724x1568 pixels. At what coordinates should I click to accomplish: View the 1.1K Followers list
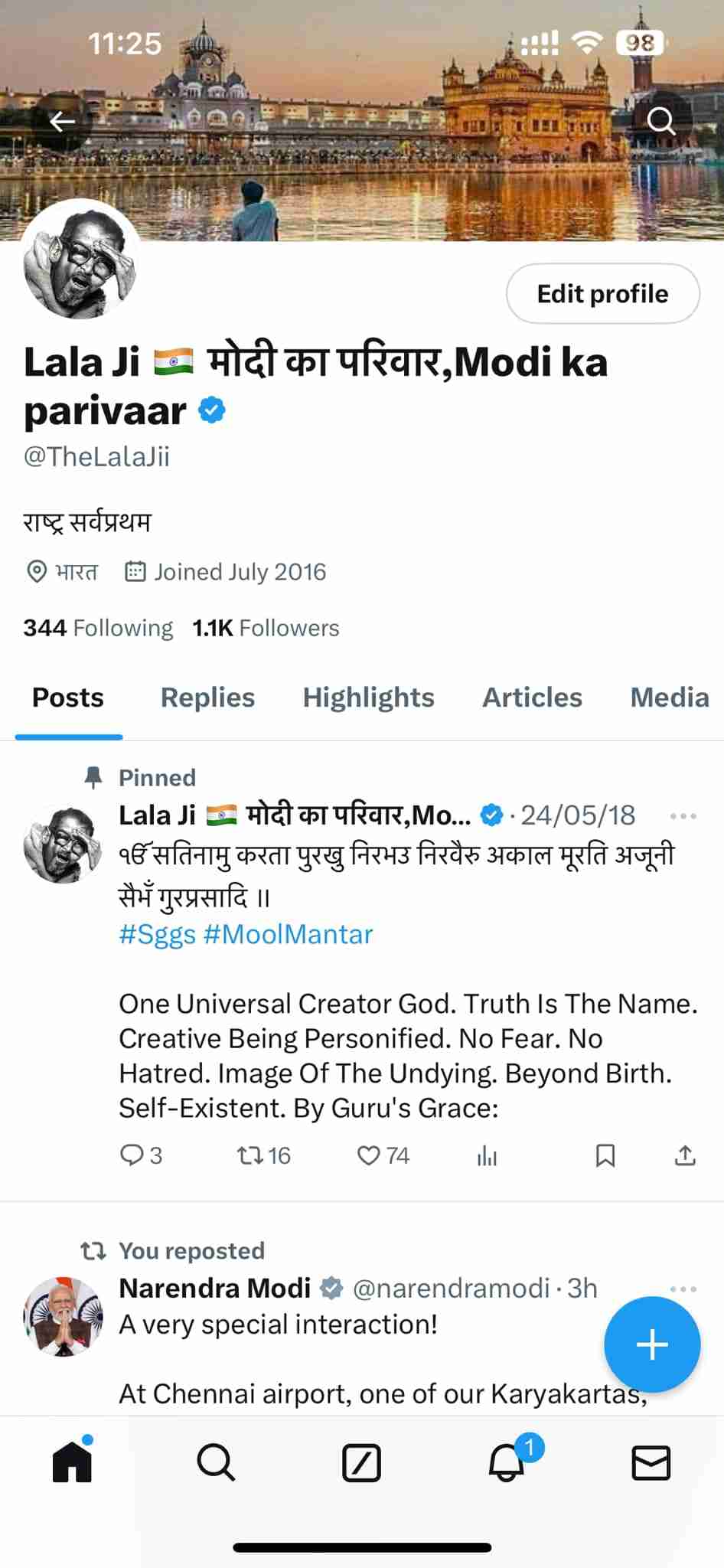pyautogui.click(x=266, y=628)
